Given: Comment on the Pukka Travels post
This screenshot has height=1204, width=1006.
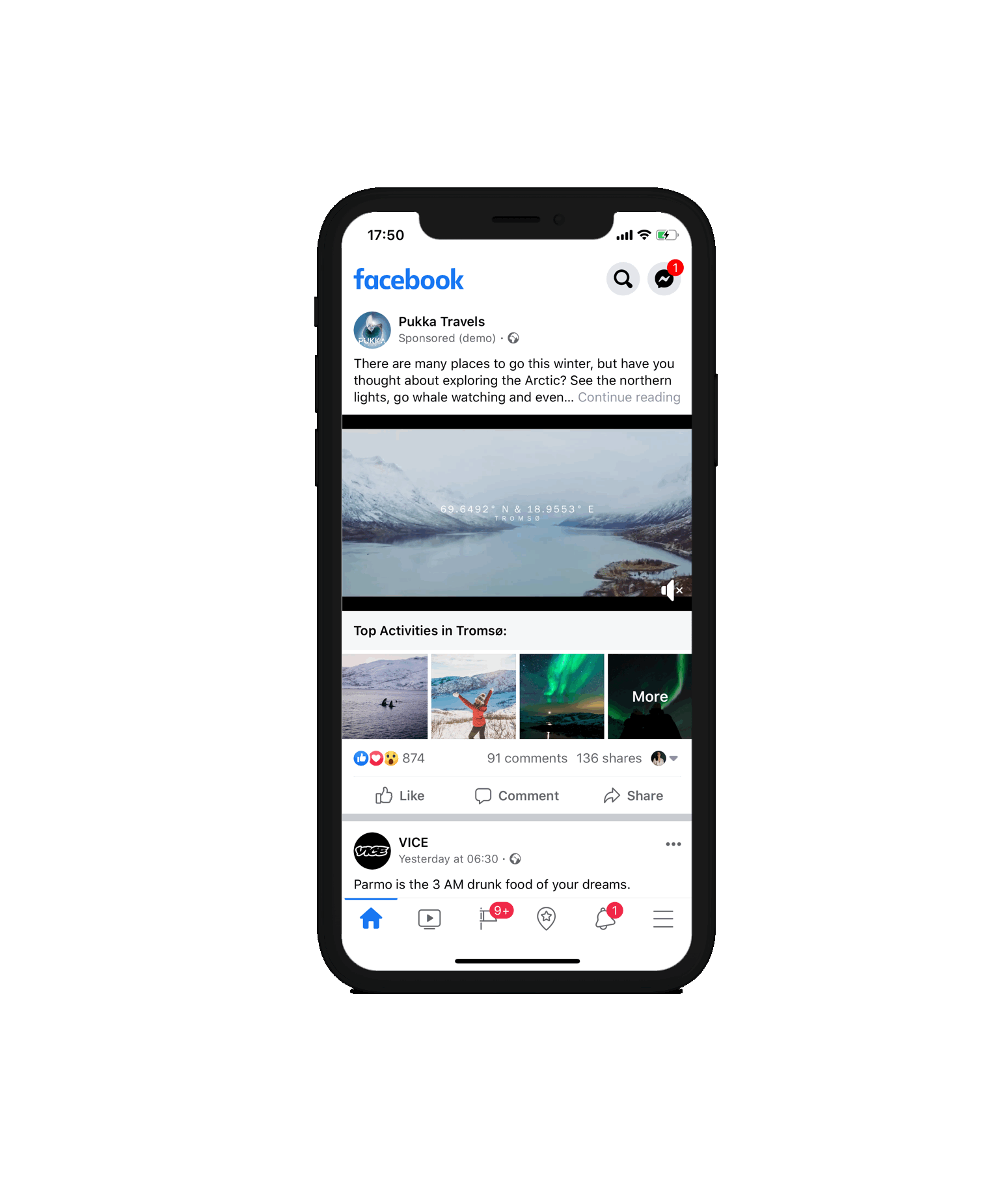Looking at the screenshot, I should pos(517,796).
